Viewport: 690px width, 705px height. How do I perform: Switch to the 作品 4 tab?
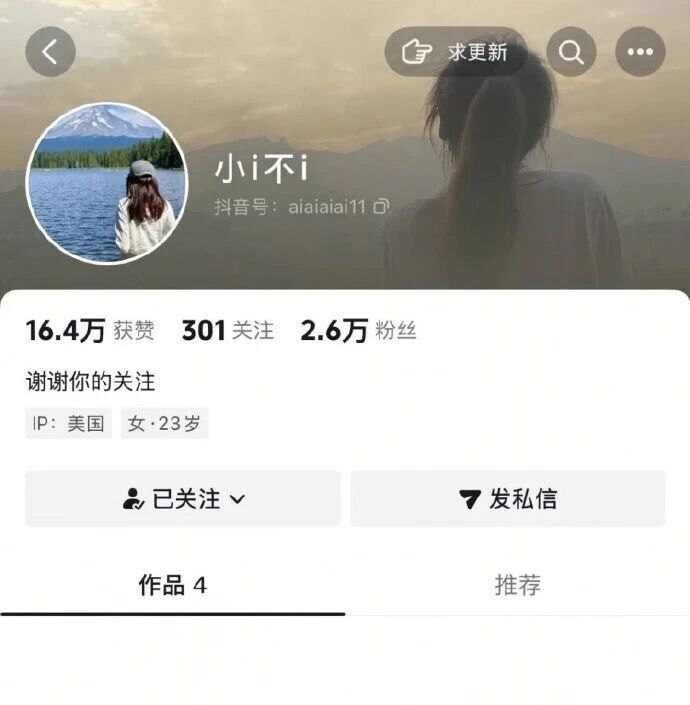[x=172, y=585]
